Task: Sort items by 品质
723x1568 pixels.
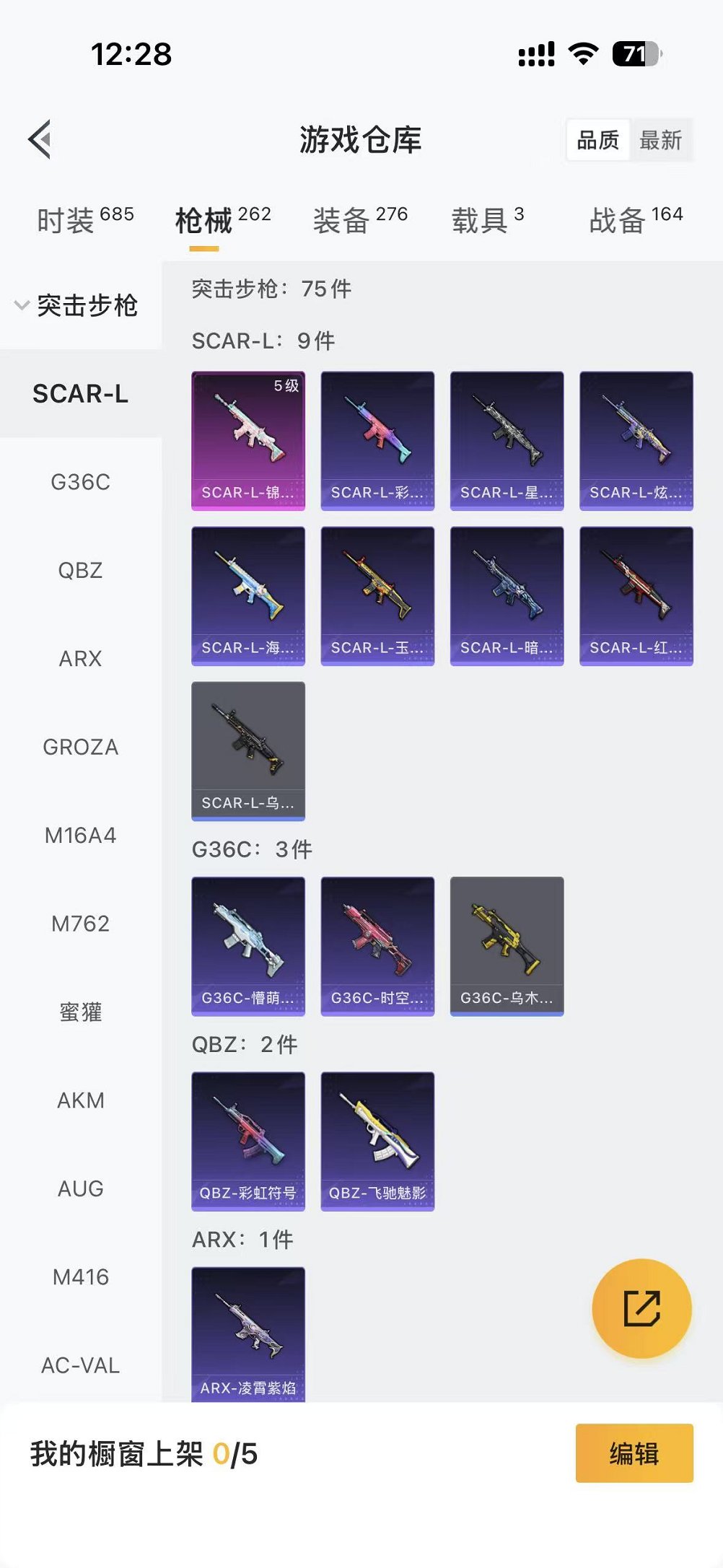Action: [597, 140]
